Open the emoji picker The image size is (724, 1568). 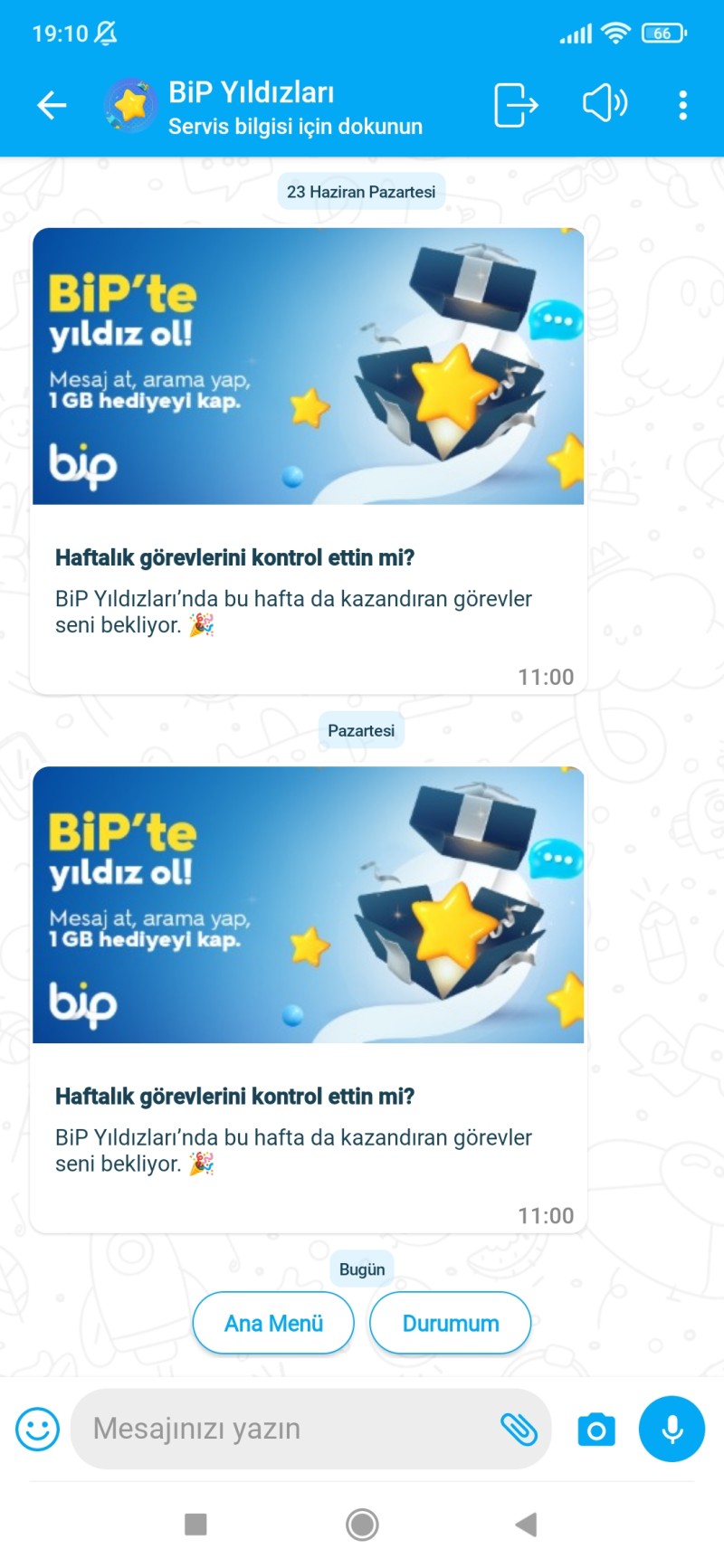37,1429
